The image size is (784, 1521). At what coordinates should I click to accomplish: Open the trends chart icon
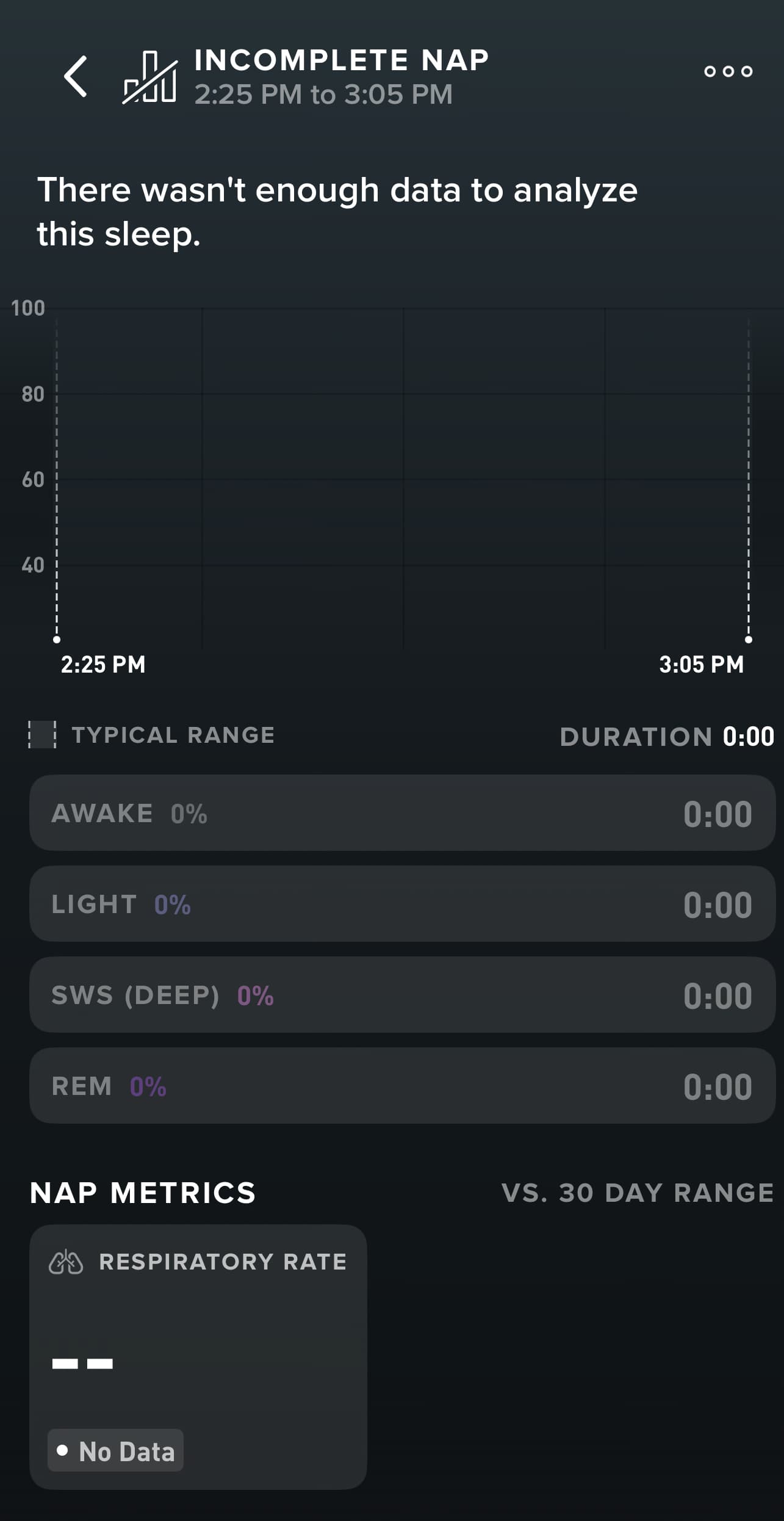point(150,78)
